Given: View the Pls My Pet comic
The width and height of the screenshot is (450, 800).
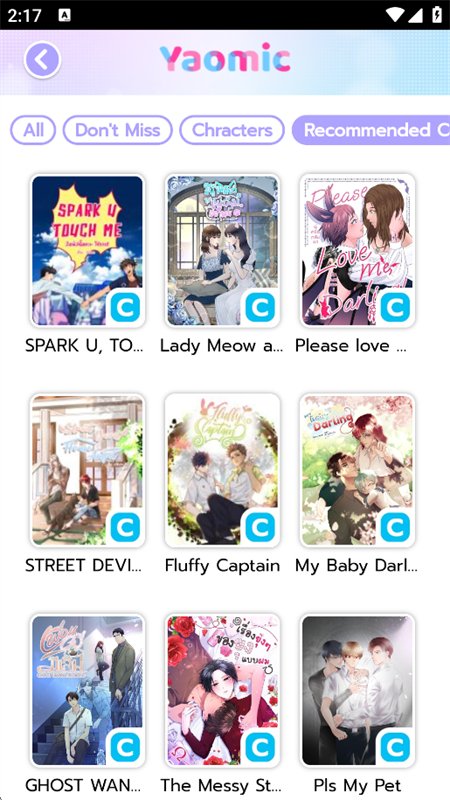Looking at the screenshot, I should click(357, 690).
